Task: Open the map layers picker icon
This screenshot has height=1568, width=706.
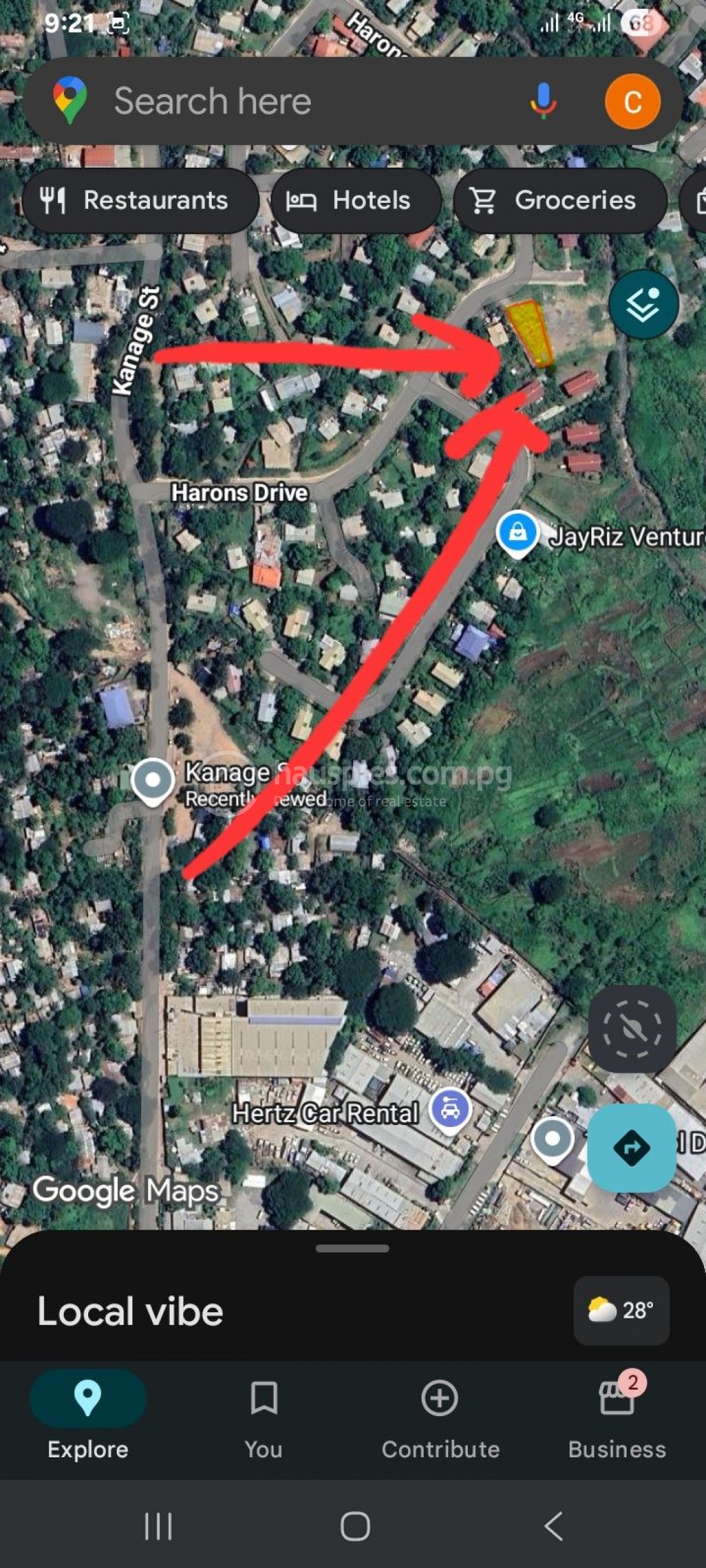Action: pos(643,303)
